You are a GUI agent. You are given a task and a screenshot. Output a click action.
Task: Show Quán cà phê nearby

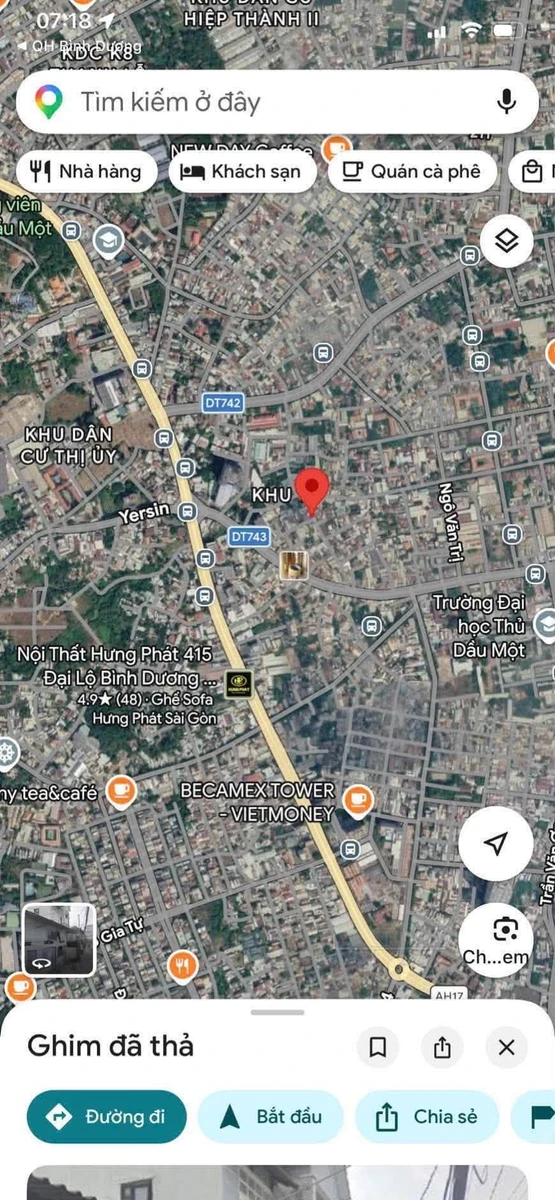(x=411, y=171)
